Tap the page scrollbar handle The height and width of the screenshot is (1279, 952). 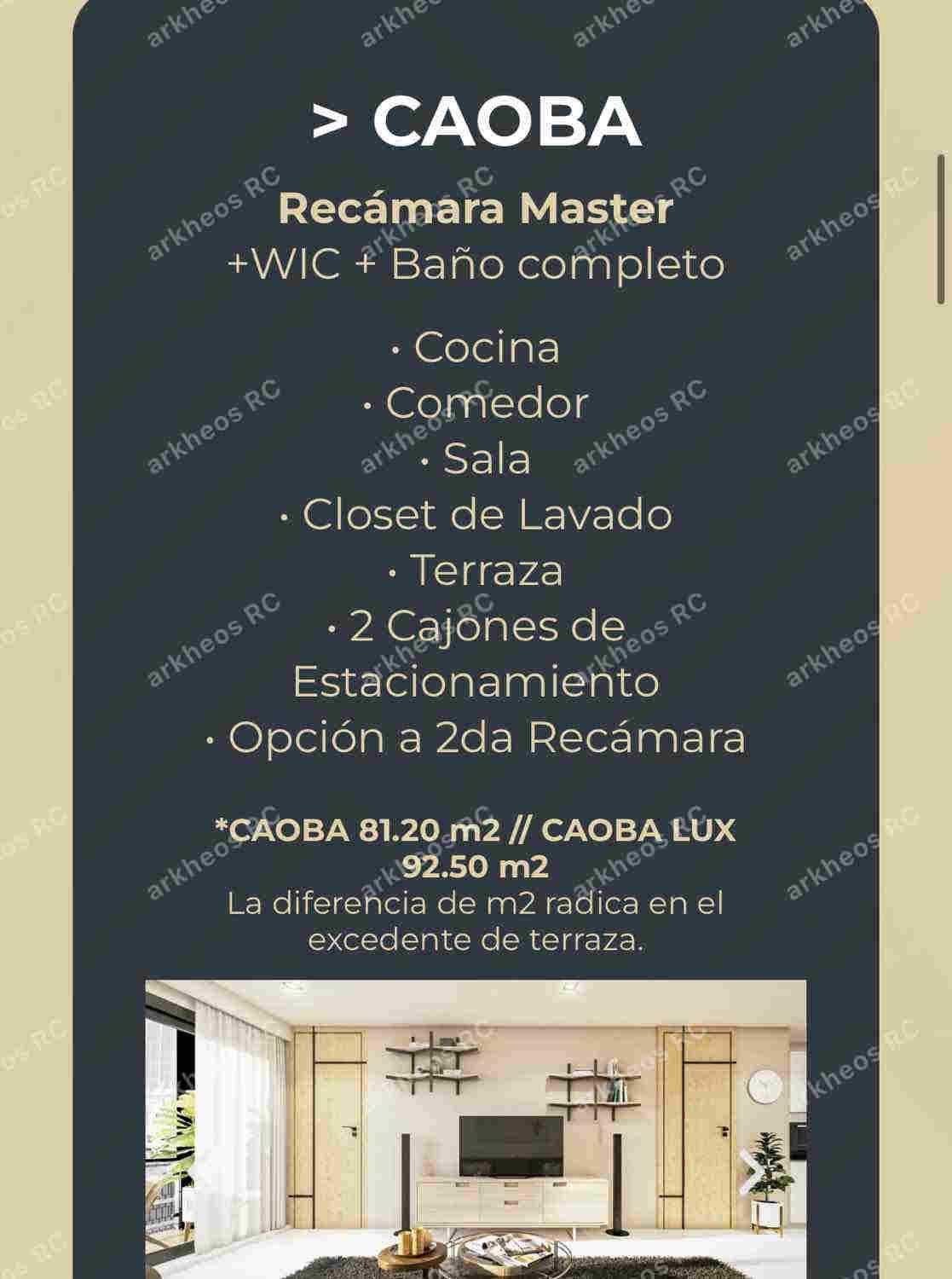click(x=941, y=229)
